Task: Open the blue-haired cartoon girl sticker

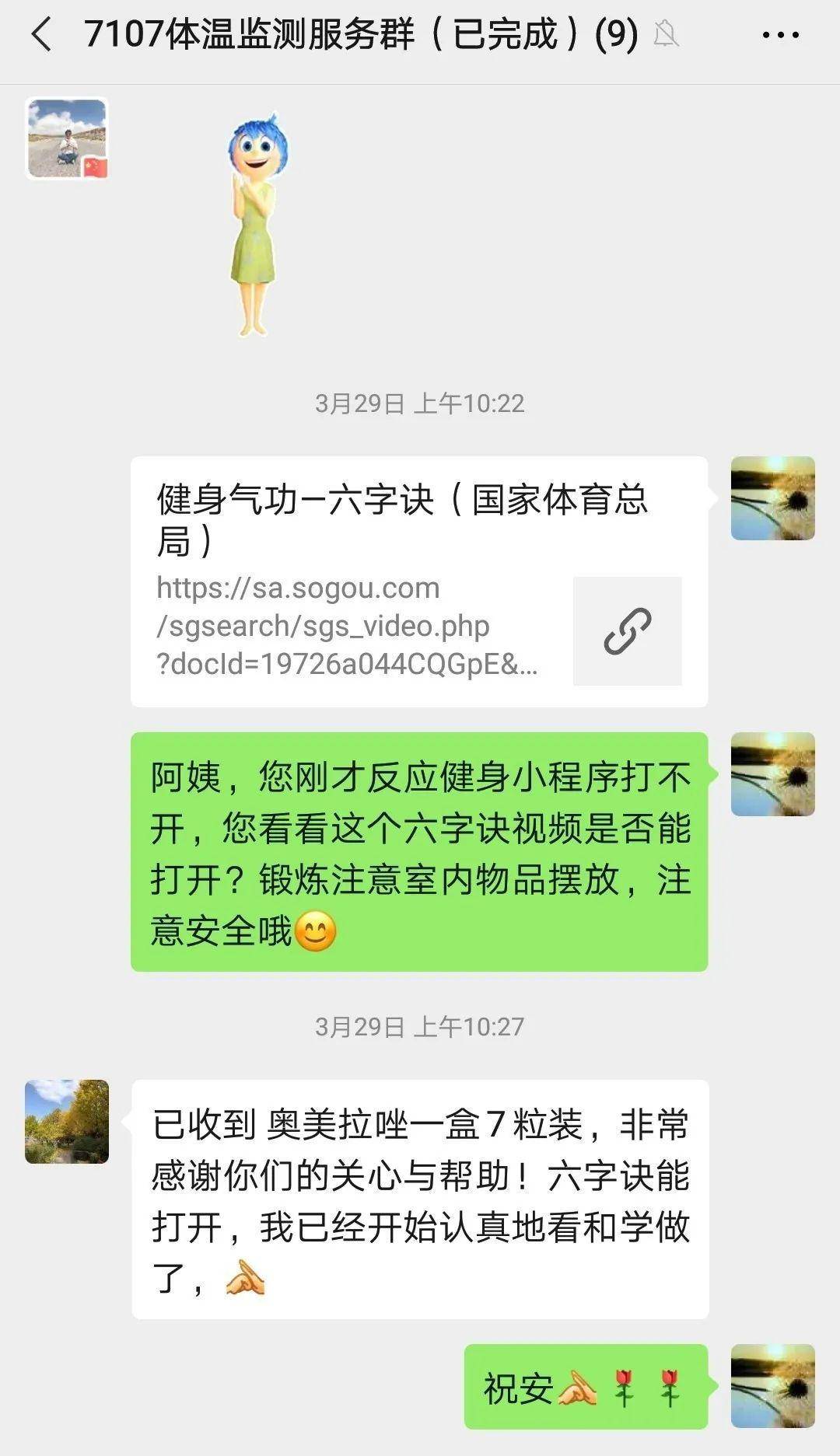Action: (x=255, y=225)
